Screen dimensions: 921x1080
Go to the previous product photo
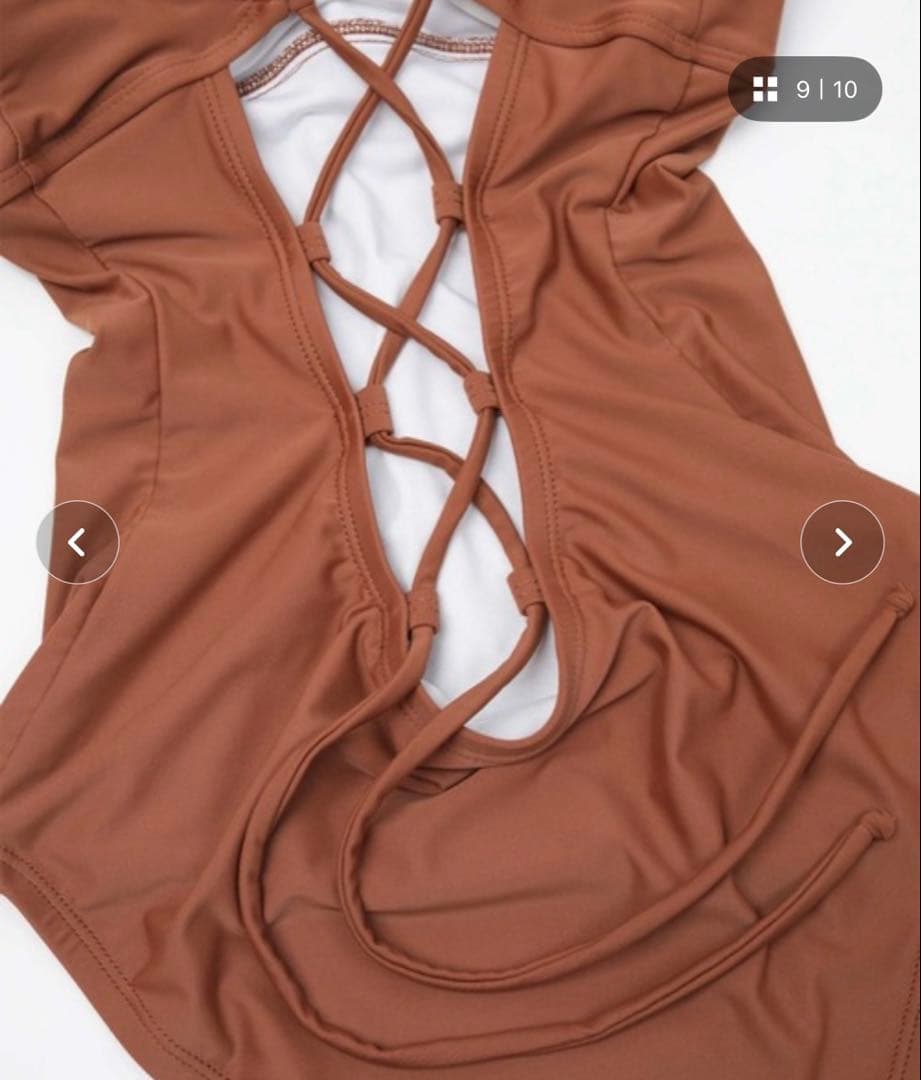(x=77, y=542)
